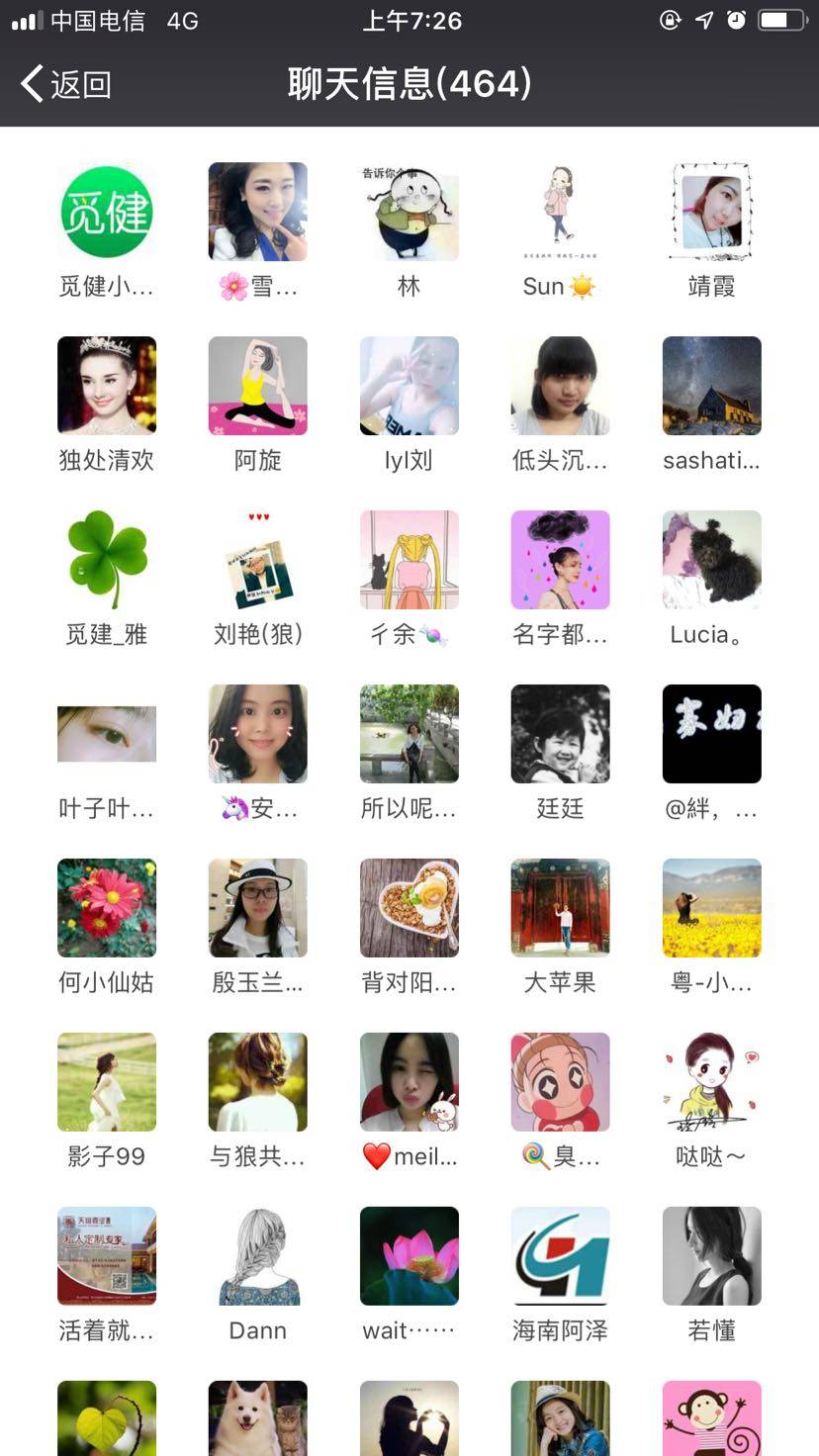Open 何小仙姑's profile
819x1456 pixels.
click(107, 908)
